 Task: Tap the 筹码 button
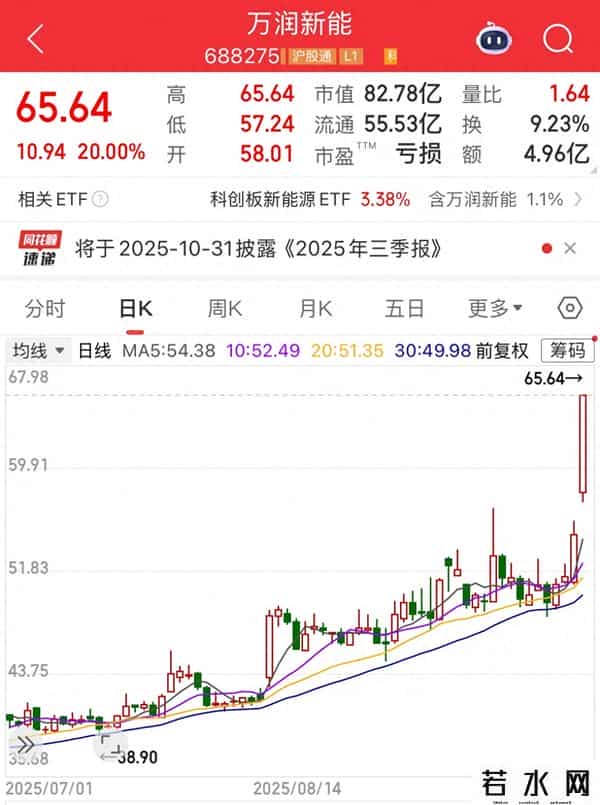click(566, 351)
